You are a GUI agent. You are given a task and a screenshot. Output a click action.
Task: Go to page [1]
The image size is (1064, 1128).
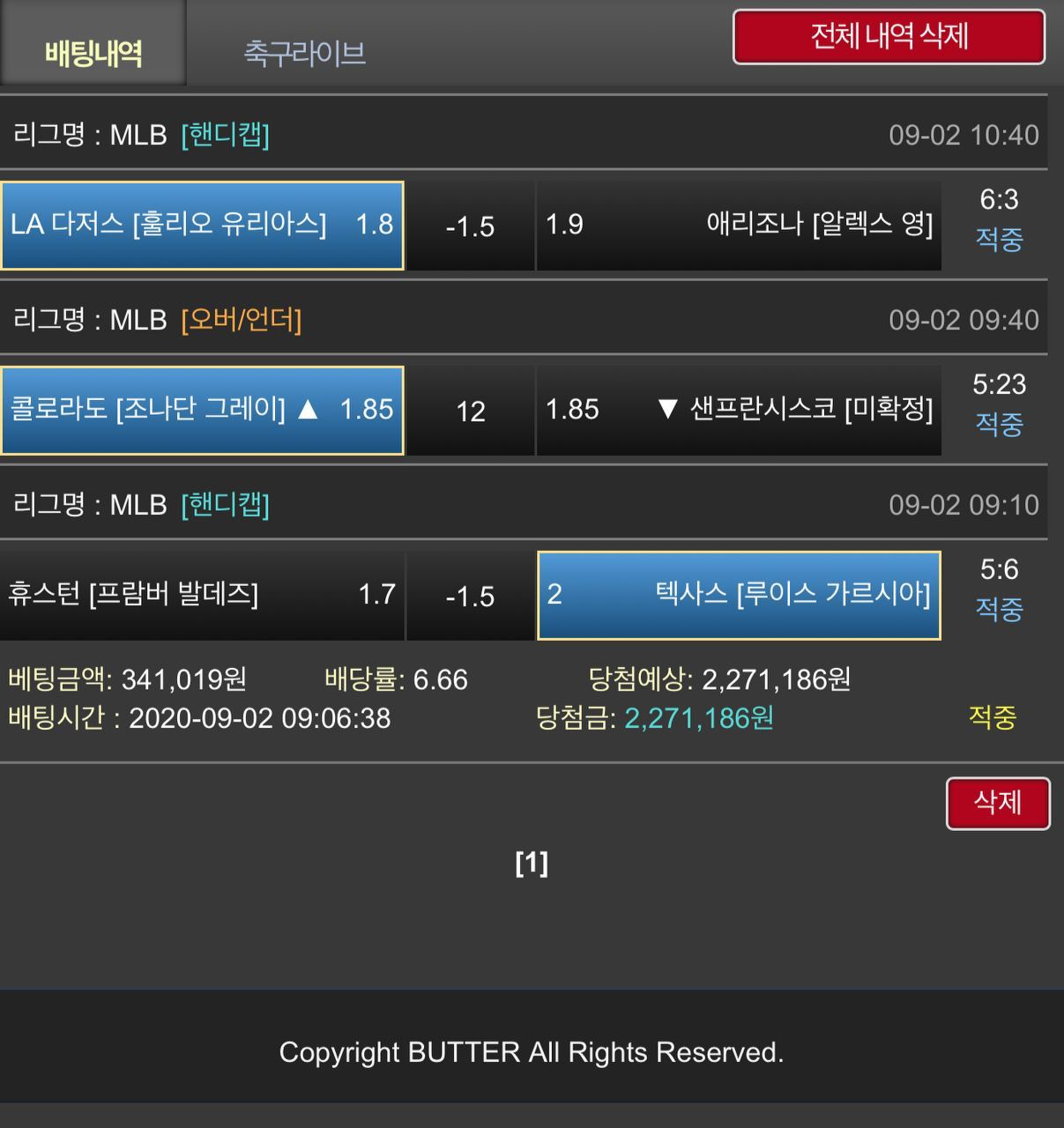click(532, 863)
